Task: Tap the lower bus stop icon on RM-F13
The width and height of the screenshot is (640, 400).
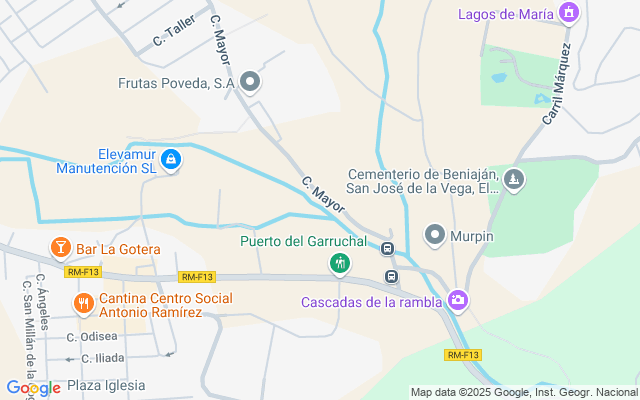Action: point(392,276)
